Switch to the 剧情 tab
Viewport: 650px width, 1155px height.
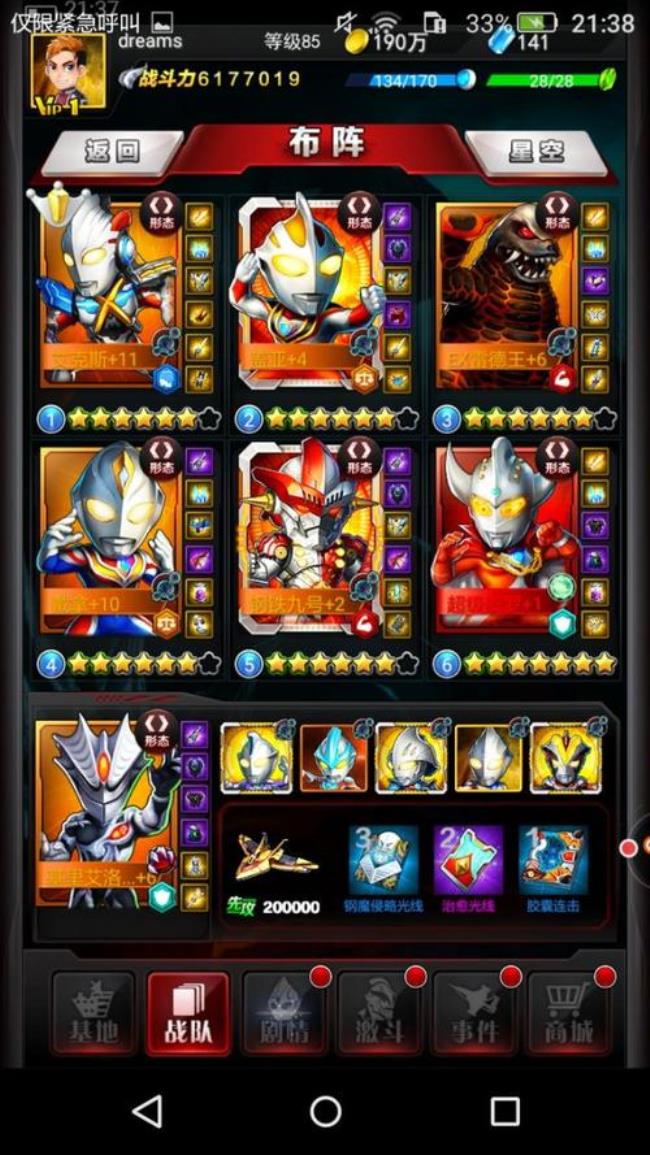coord(284,1014)
